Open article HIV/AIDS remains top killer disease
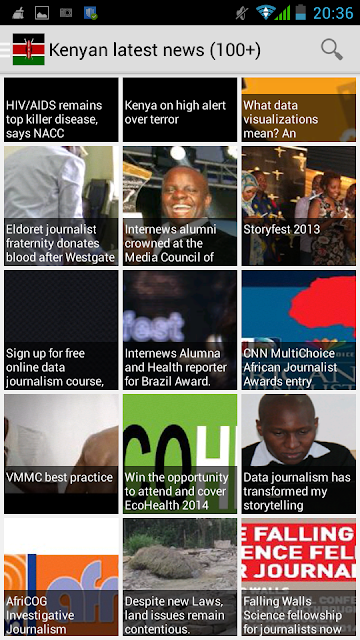The height and width of the screenshot is (640, 360). (x=61, y=110)
